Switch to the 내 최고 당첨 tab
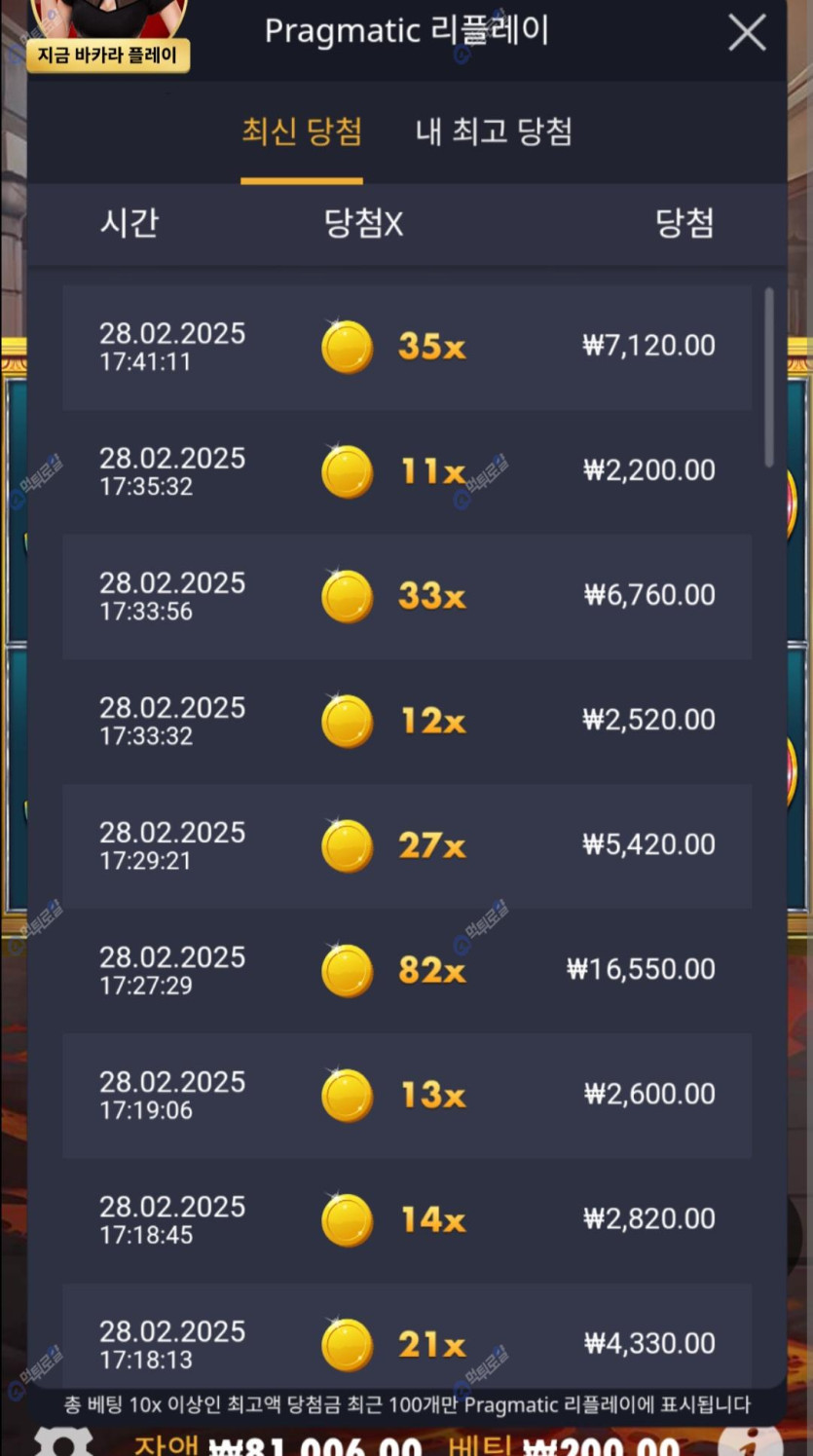Screen dimensions: 813x1456 494,132
